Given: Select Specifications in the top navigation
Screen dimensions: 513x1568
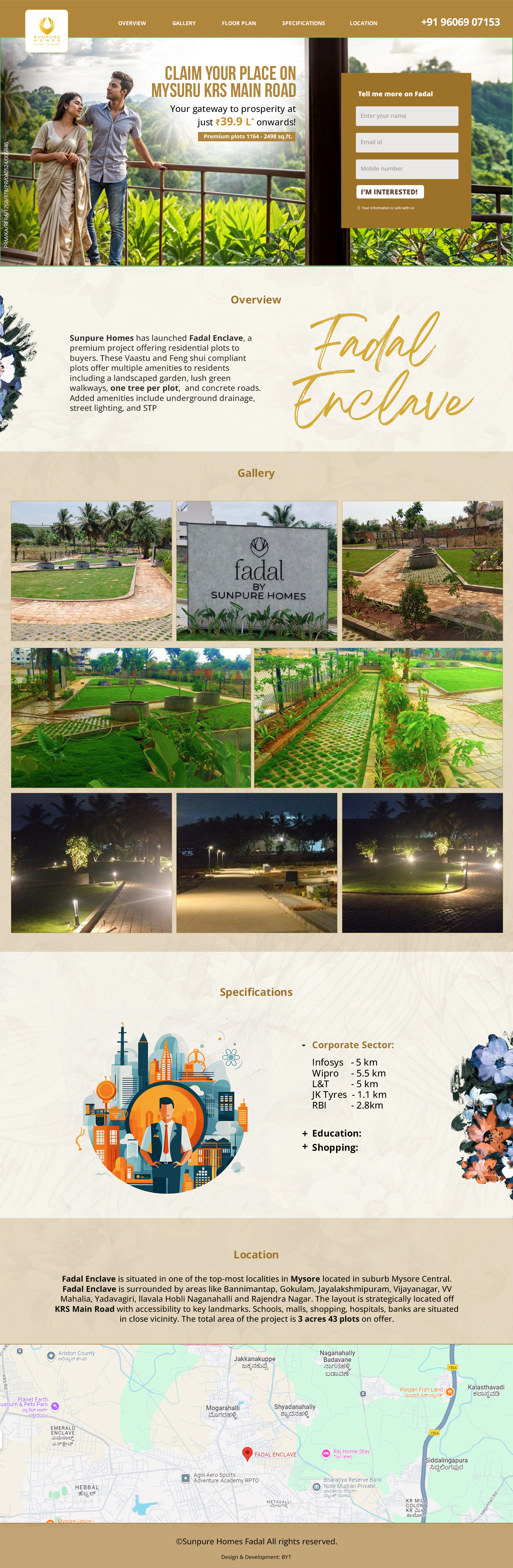Looking at the screenshot, I should (303, 23).
